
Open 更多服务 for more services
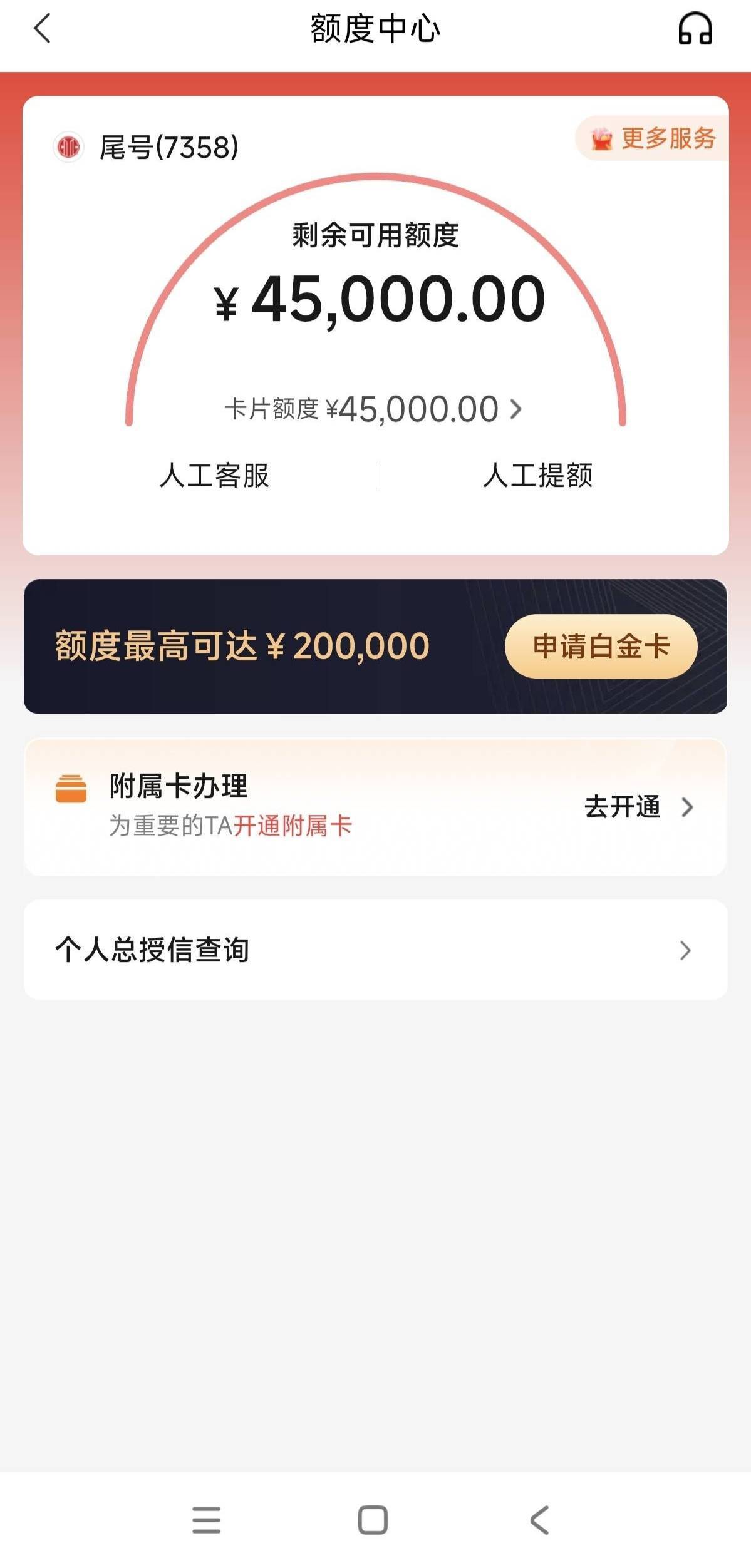(653, 138)
